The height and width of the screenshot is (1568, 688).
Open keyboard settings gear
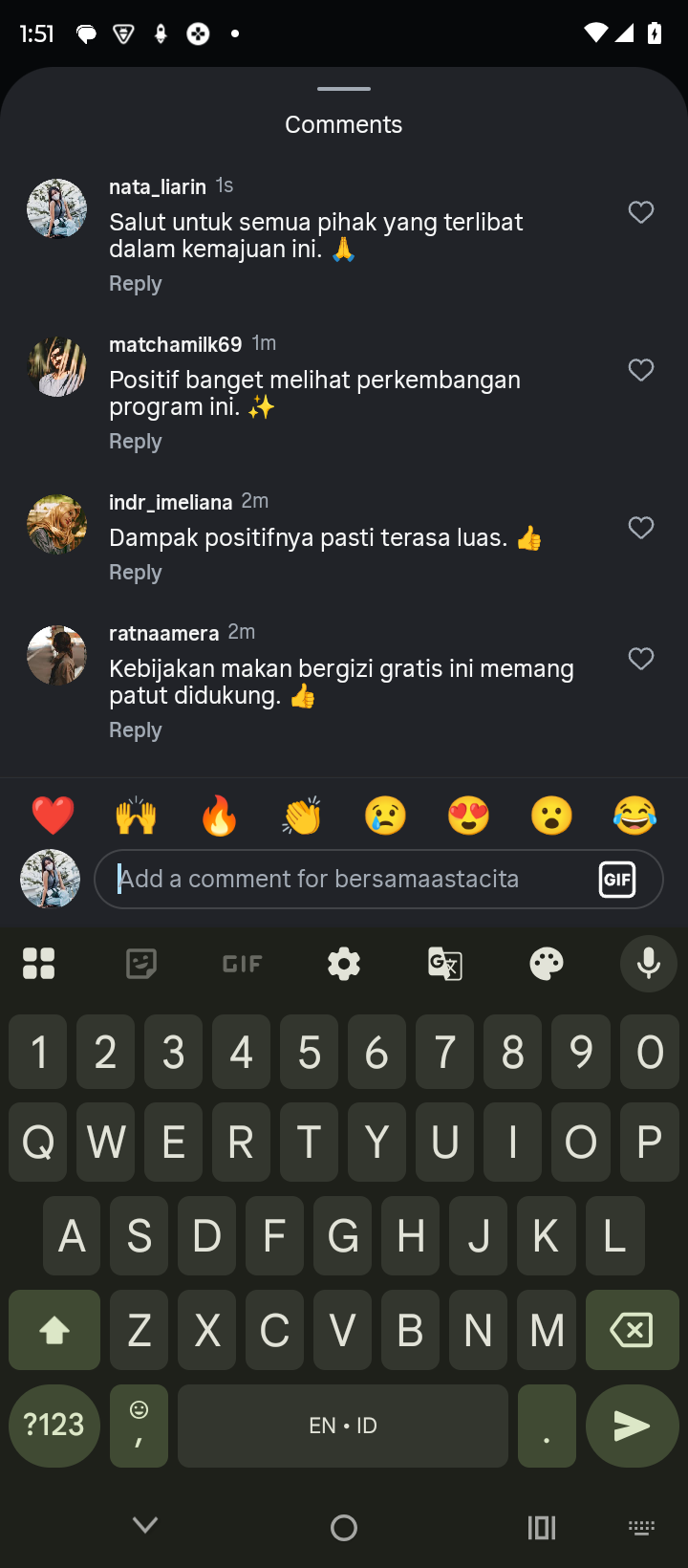click(344, 964)
